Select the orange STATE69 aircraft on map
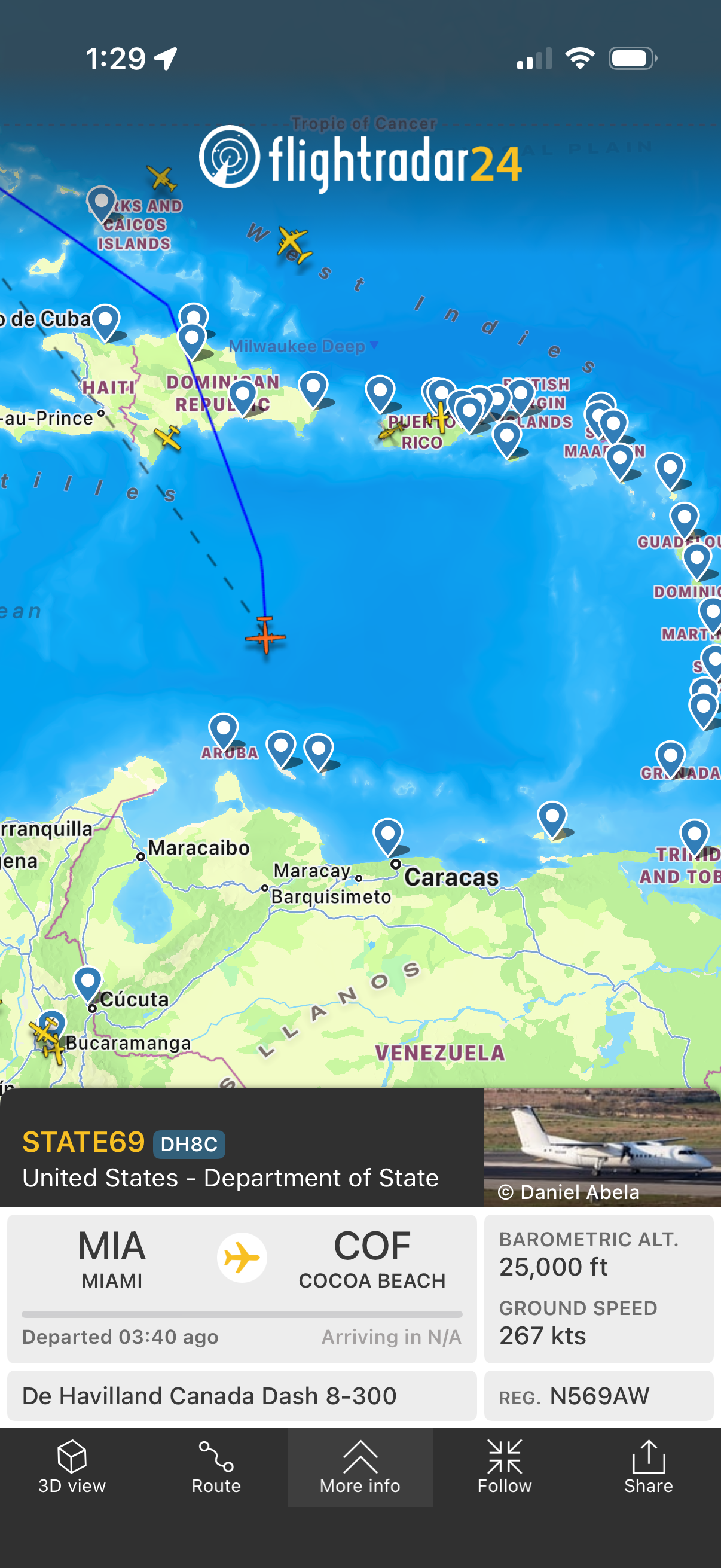 coord(265,636)
